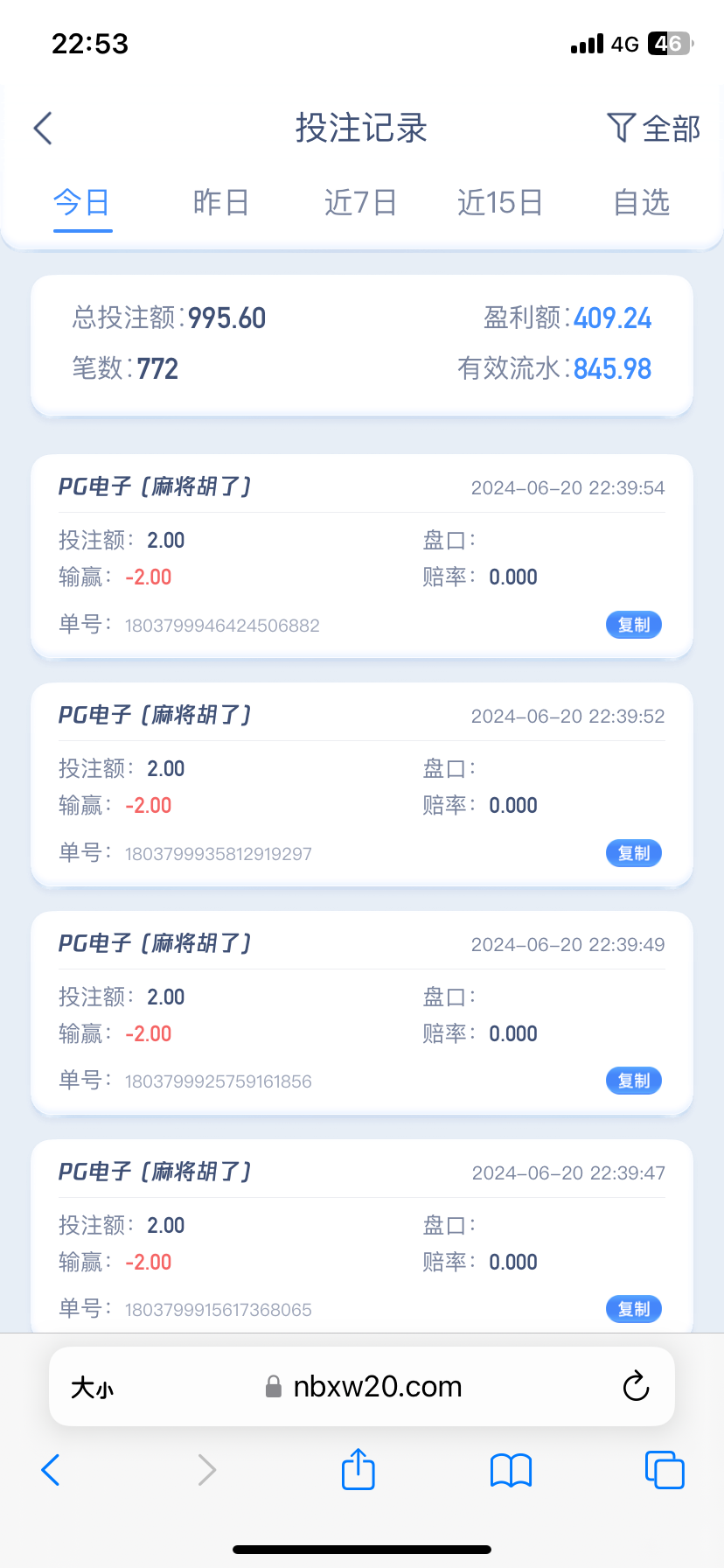
Task: Click the filter funnel icon next to 全部
Action: pos(620,128)
